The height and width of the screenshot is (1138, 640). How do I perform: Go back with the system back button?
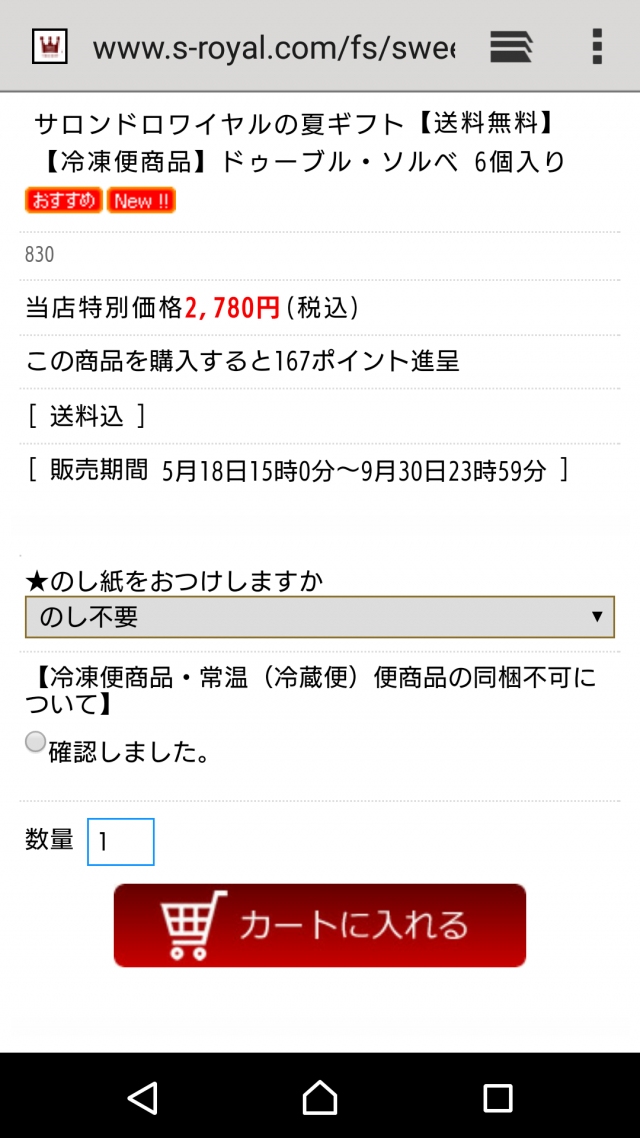[142, 1097]
